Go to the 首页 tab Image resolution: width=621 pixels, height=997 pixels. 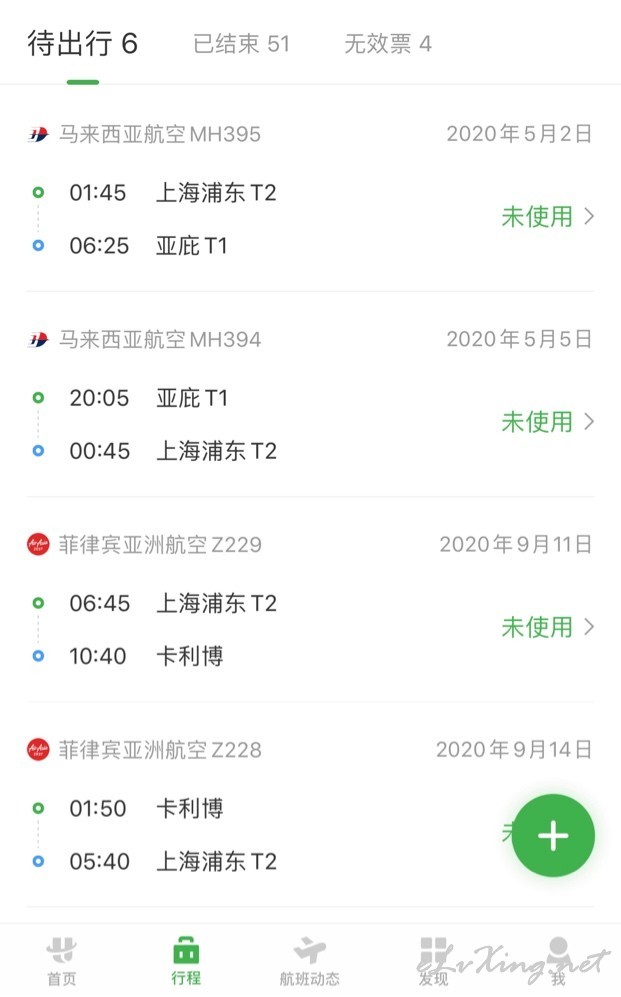62,960
